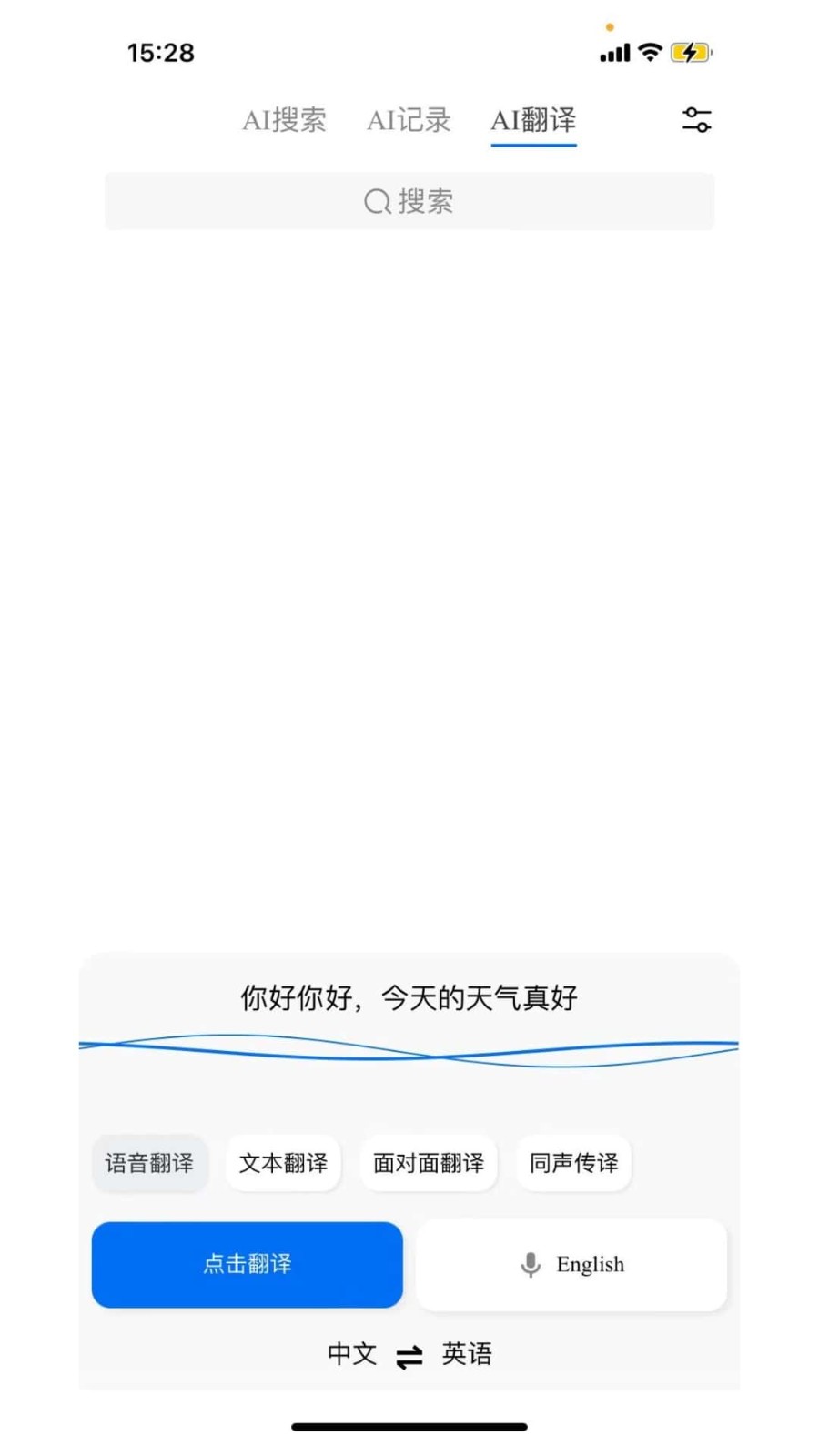Open the 中文 source language selector

click(350, 1353)
